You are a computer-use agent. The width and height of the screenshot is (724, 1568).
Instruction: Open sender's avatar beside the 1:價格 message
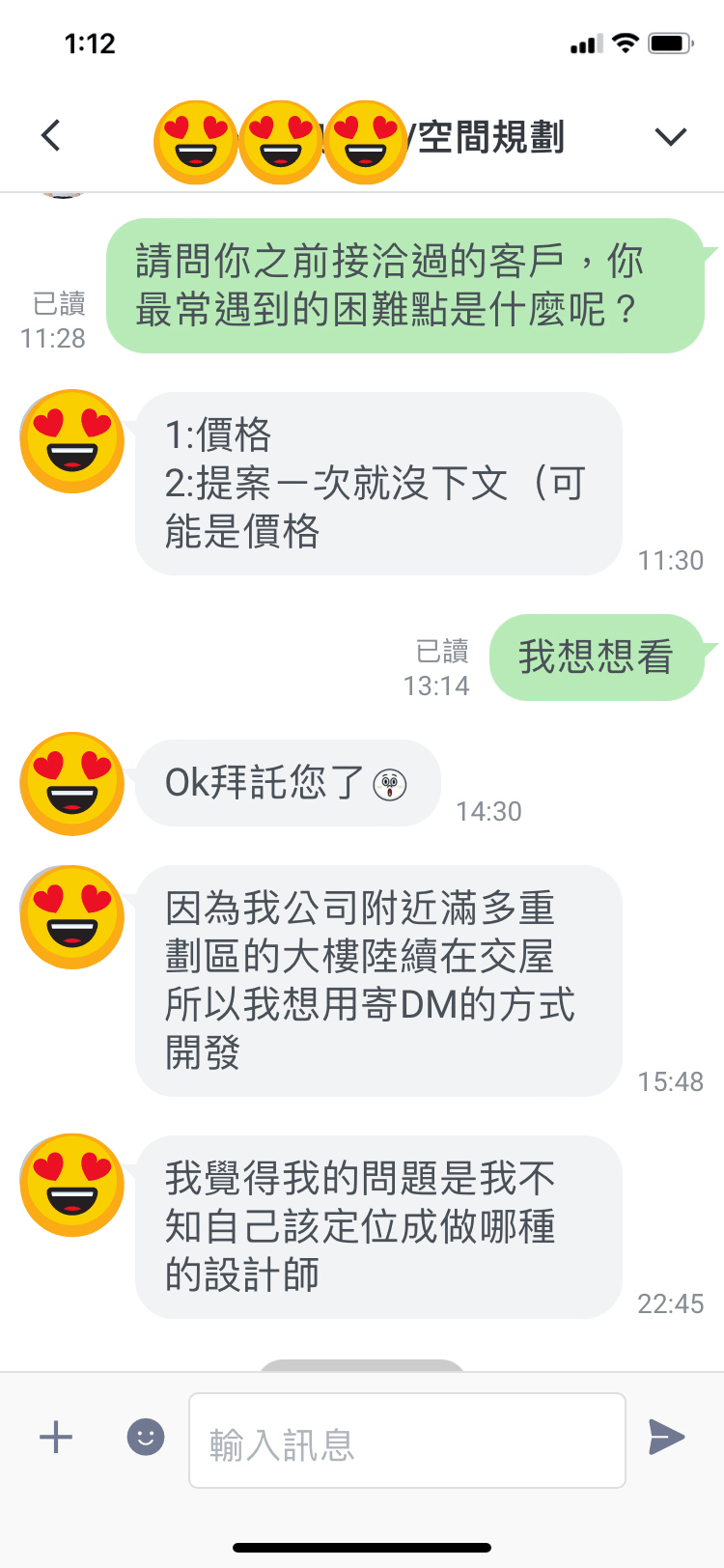pyautogui.click(x=72, y=442)
